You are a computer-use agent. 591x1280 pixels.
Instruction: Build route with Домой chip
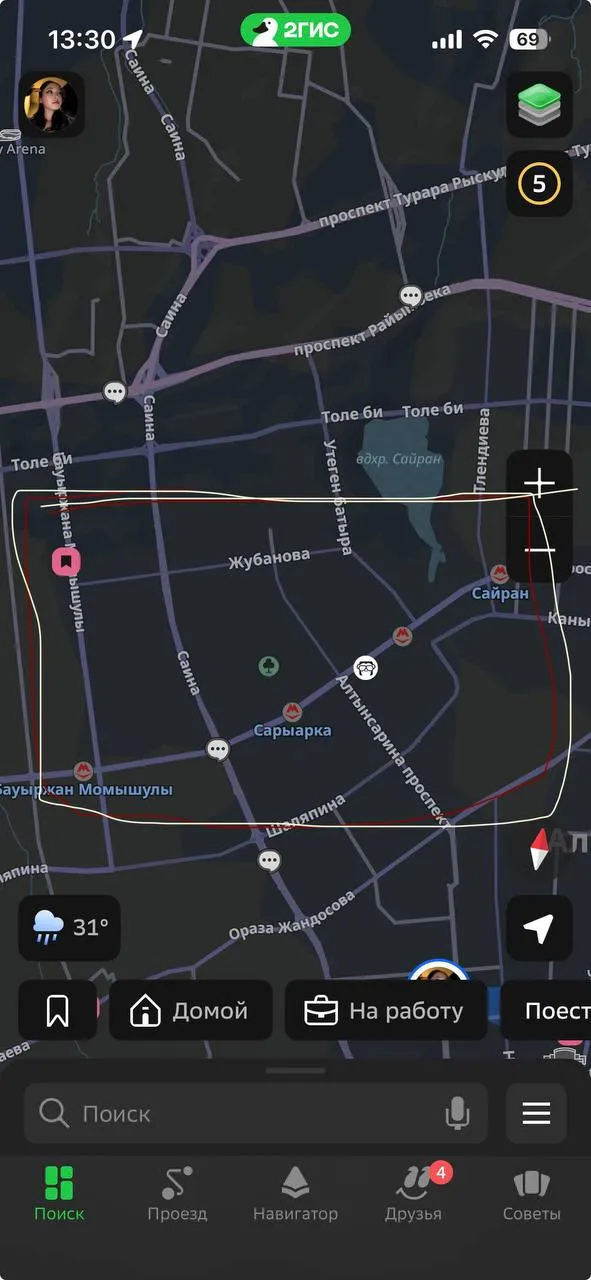click(x=191, y=1010)
